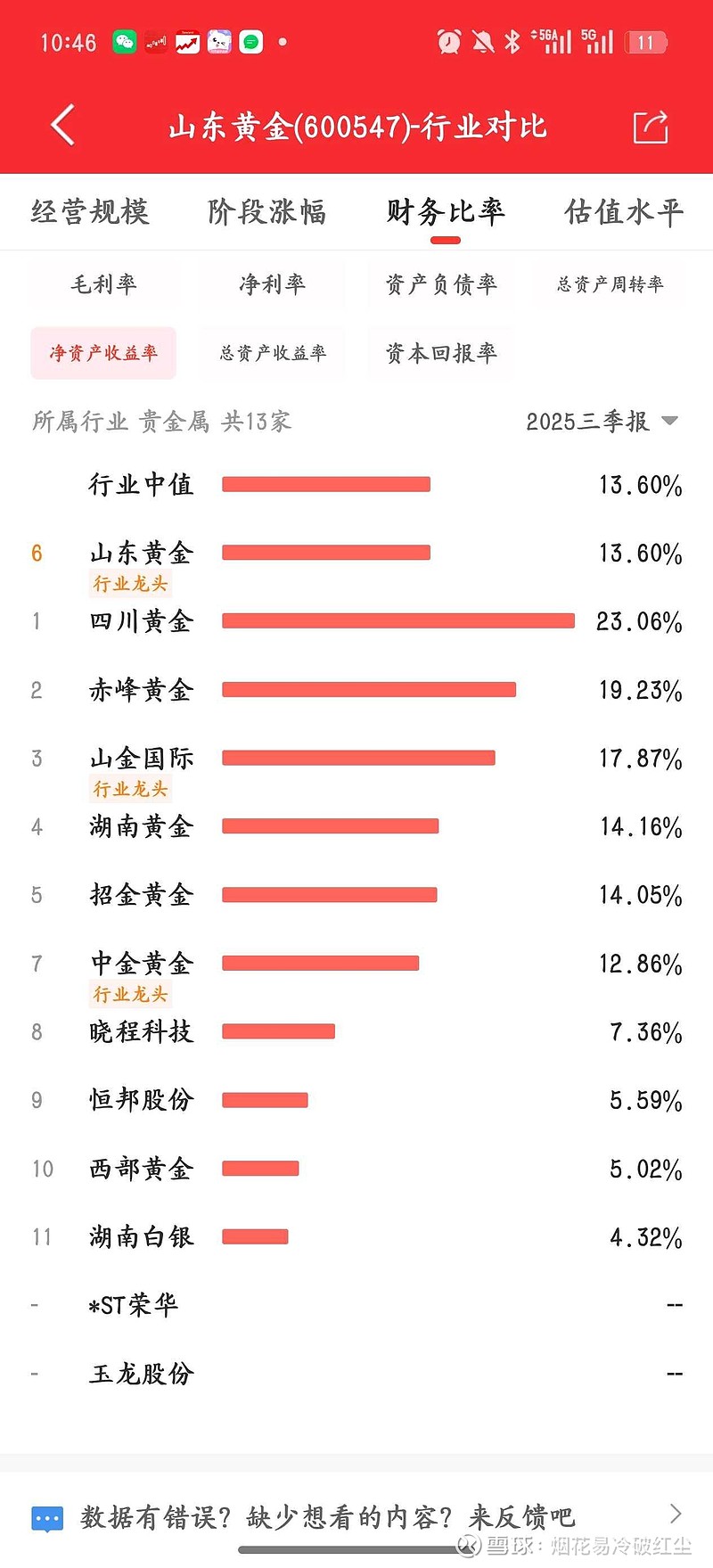This screenshot has height=1568, width=713.
Task: Tap the alarm clock status icon
Action: click(449, 41)
